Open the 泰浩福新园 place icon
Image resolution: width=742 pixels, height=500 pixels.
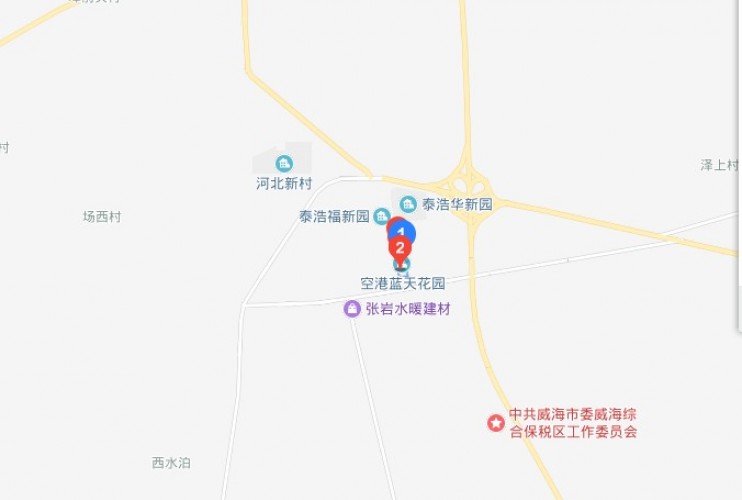tap(381, 216)
